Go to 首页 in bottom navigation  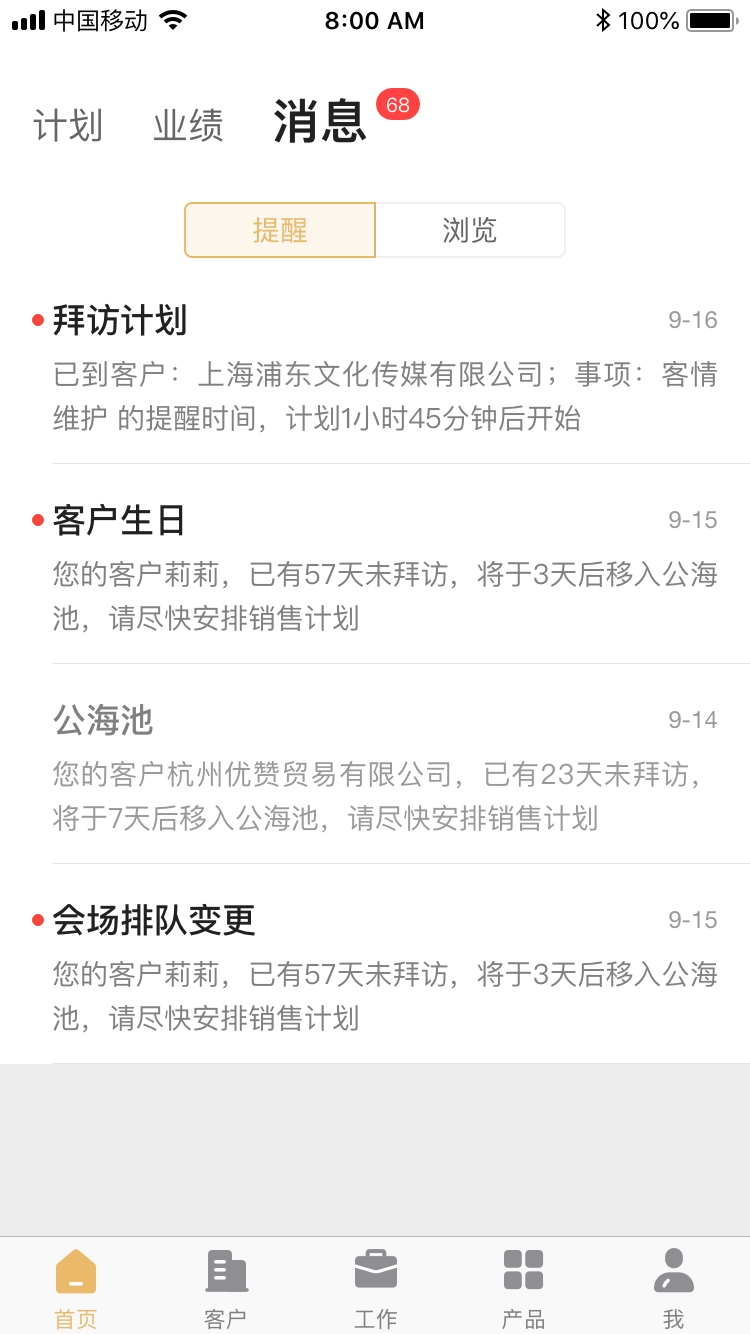[x=76, y=1288]
